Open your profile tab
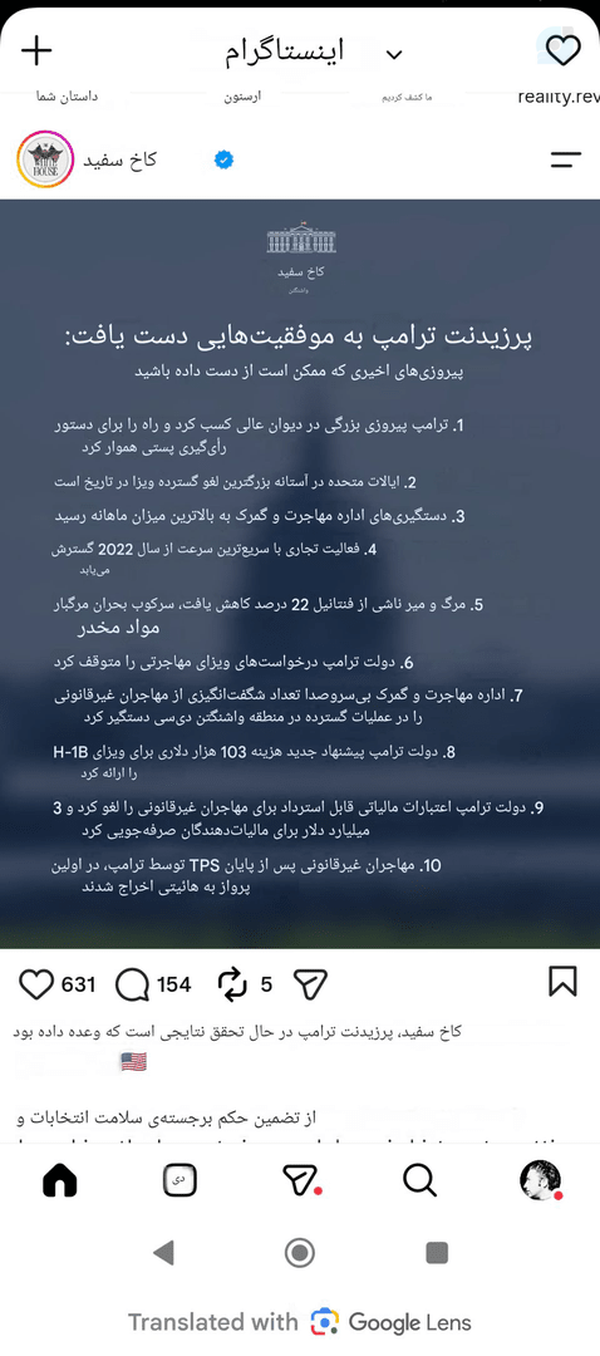The height and width of the screenshot is (1356, 600). pos(540,1181)
